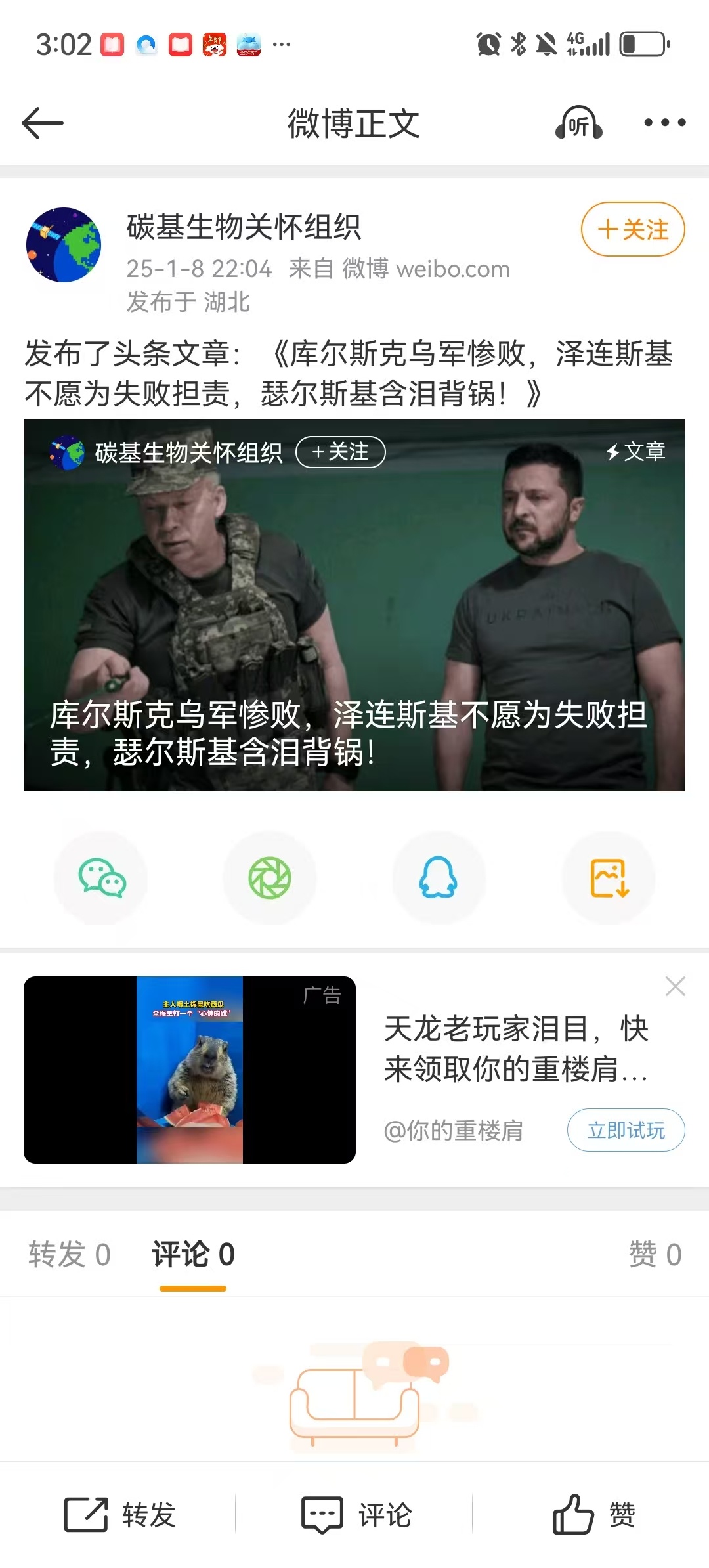
Task: Follow 碳基生物关怀组织 via the 关注 button
Action: click(x=632, y=230)
